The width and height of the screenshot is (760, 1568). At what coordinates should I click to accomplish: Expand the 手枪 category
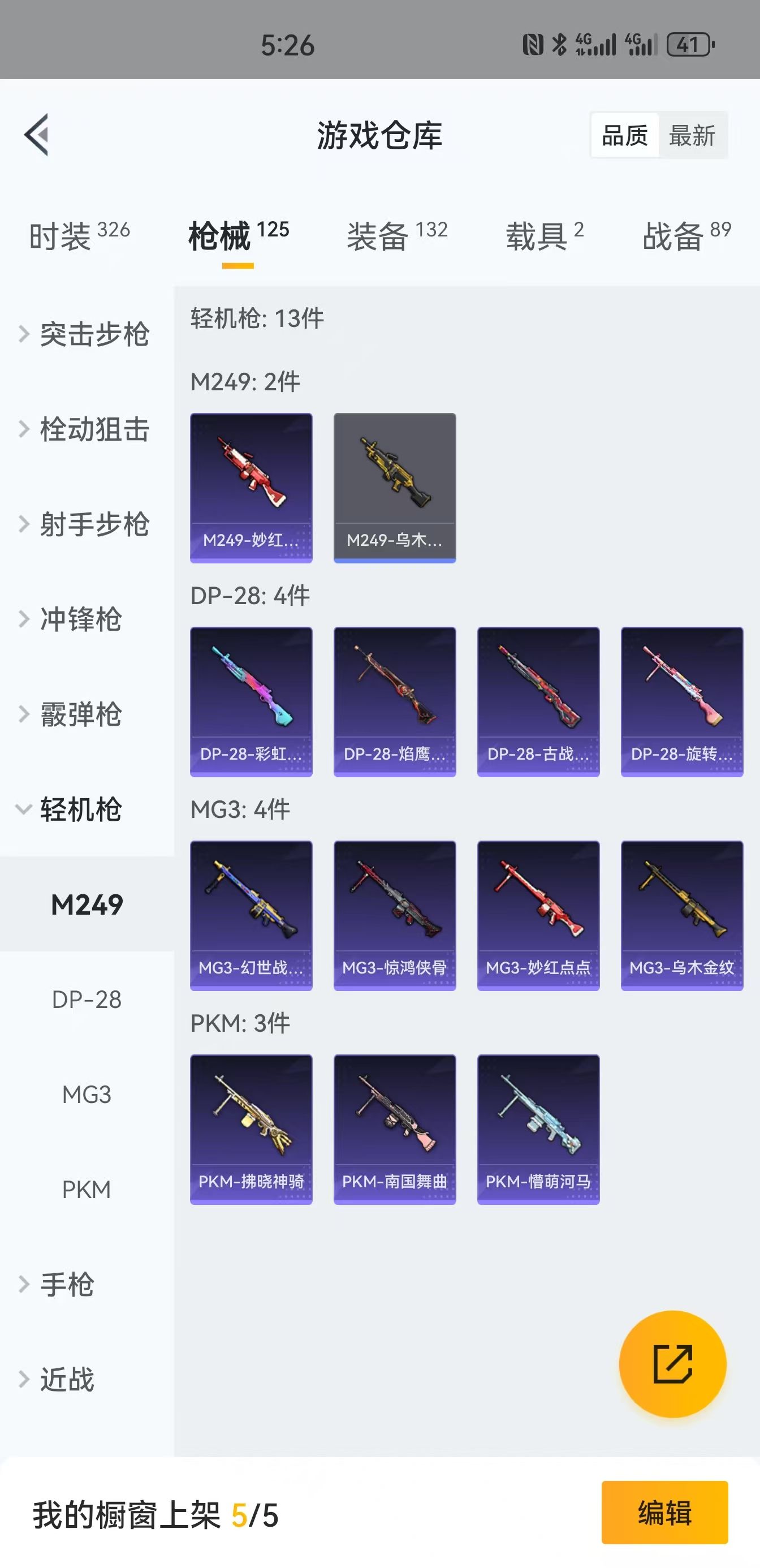(67, 1285)
